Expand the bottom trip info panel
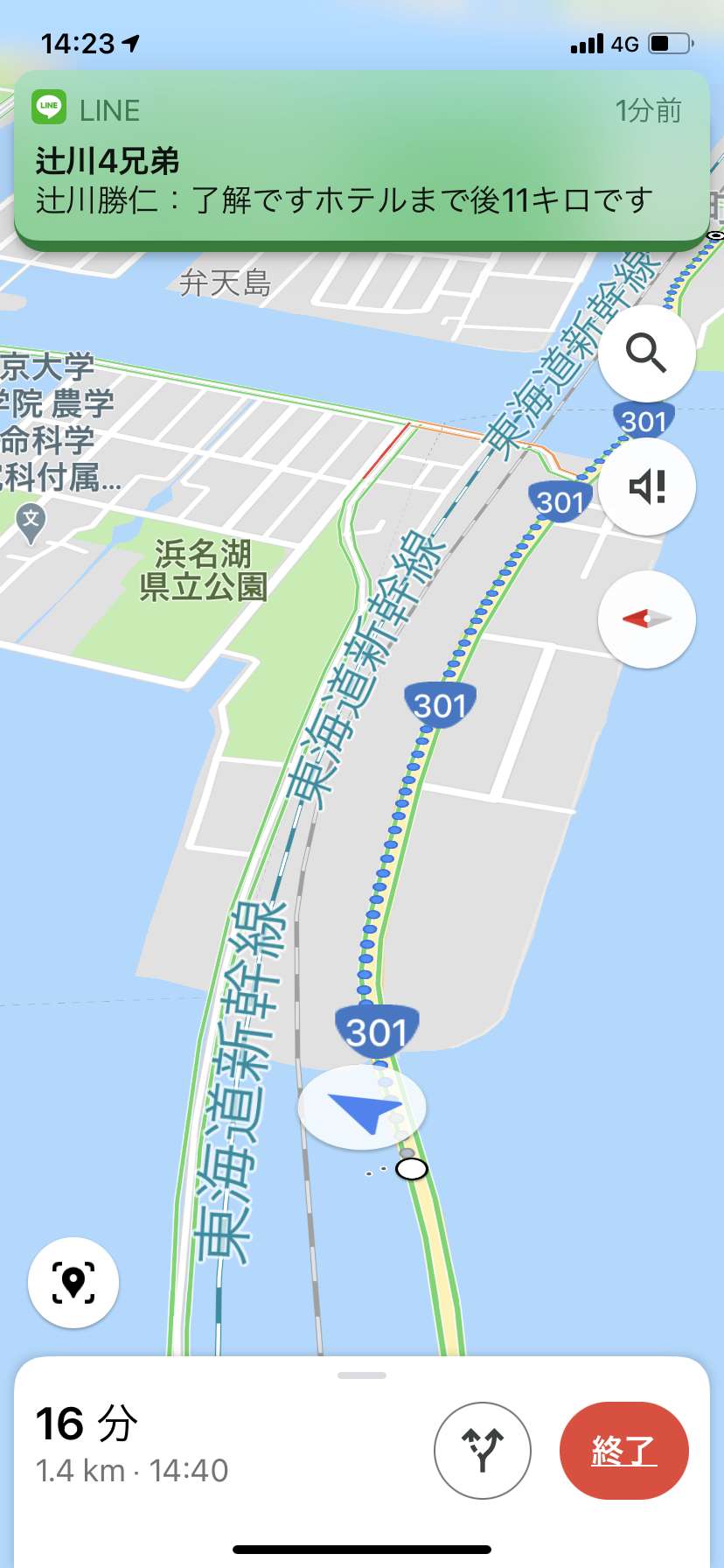The width and height of the screenshot is (724, 1568). click(361, 1376)
